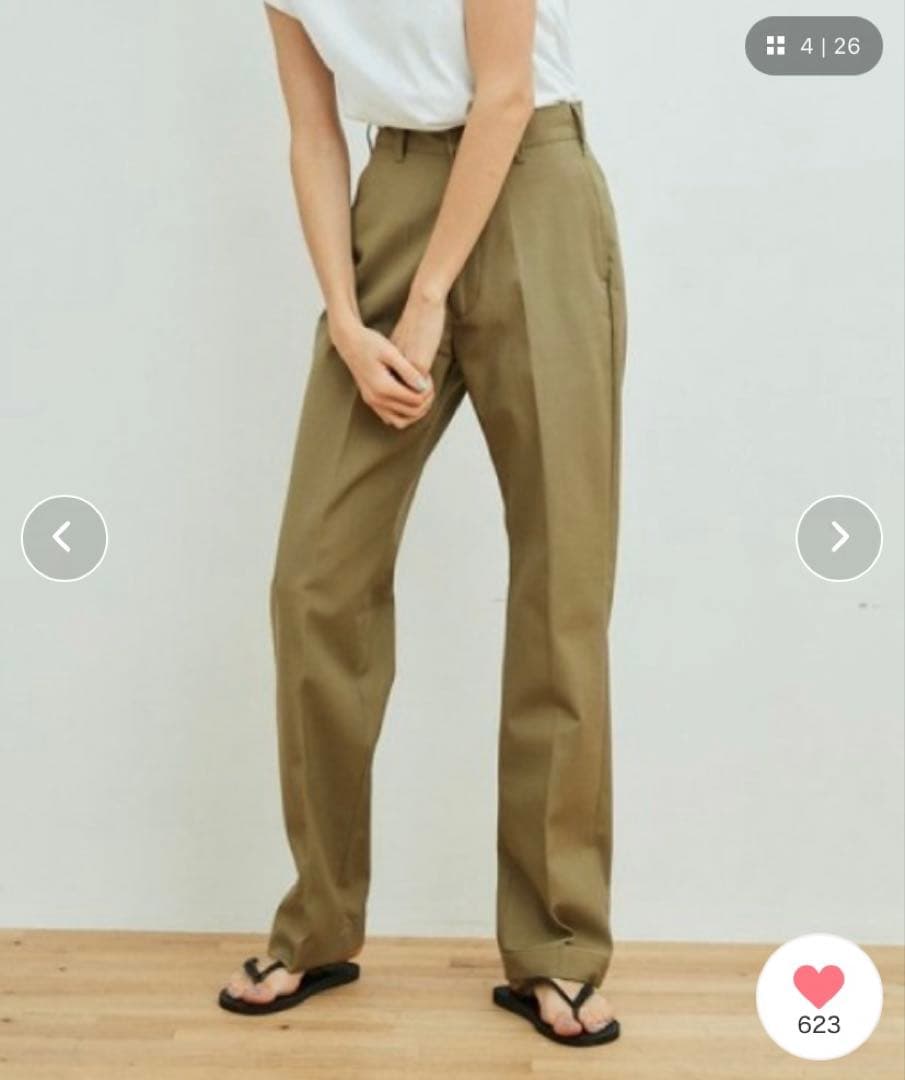Like this item with the heart button
905x1080 pixels.
(x=819, y=997)
